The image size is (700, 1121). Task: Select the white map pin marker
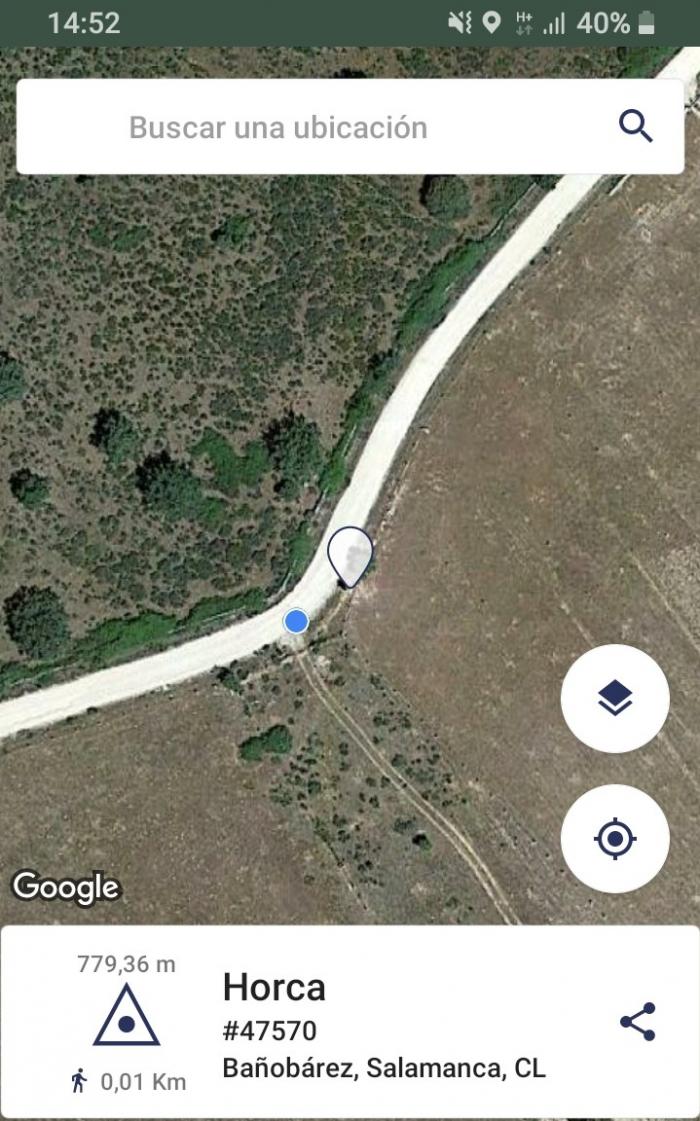[x=350, y=557]
